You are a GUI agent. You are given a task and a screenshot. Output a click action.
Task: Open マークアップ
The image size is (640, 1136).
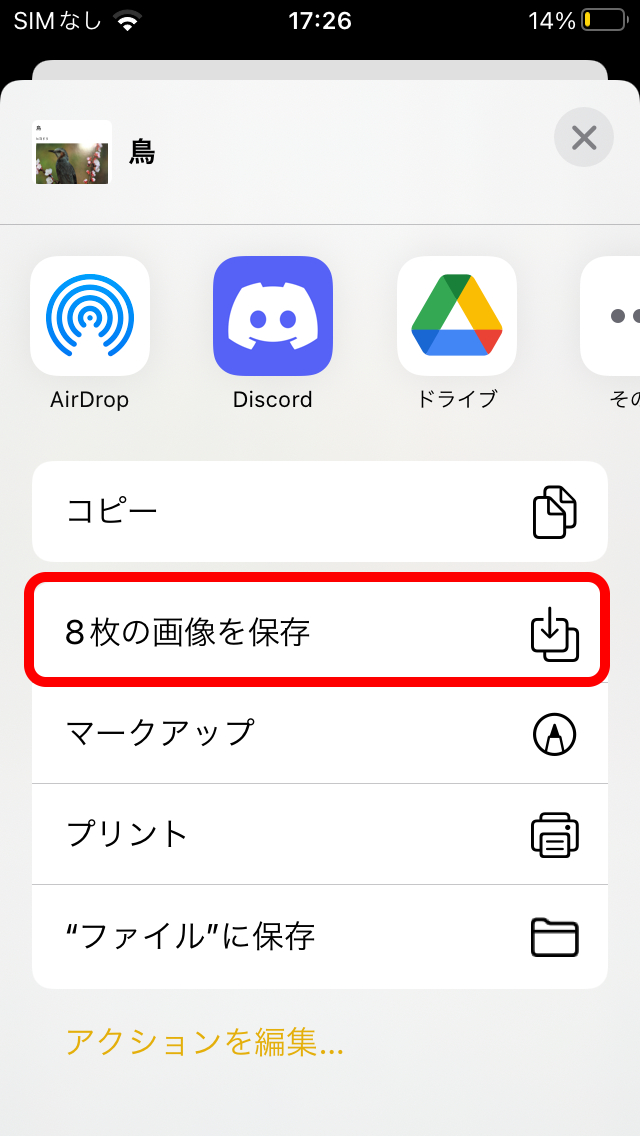(320, 733)
